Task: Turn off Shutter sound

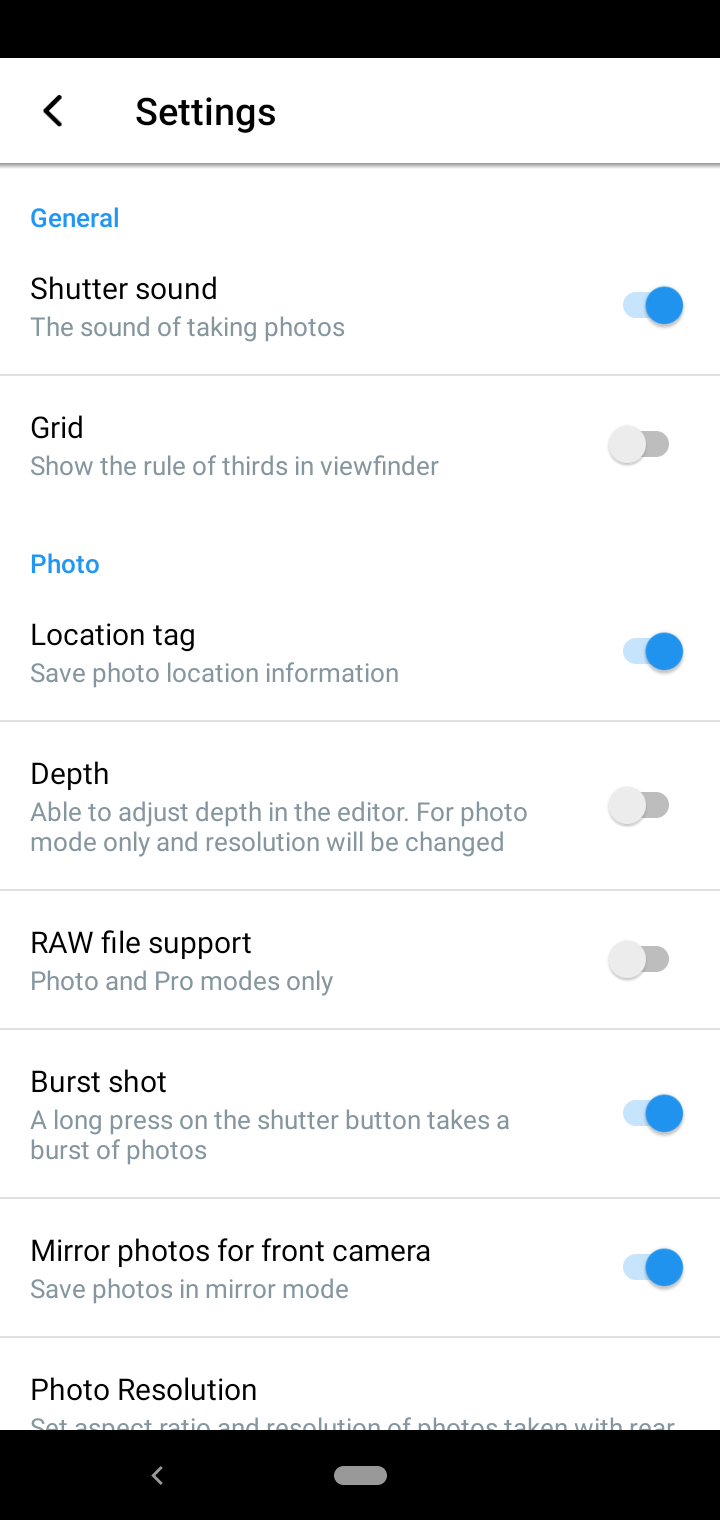Action: [x=653, y=306]
